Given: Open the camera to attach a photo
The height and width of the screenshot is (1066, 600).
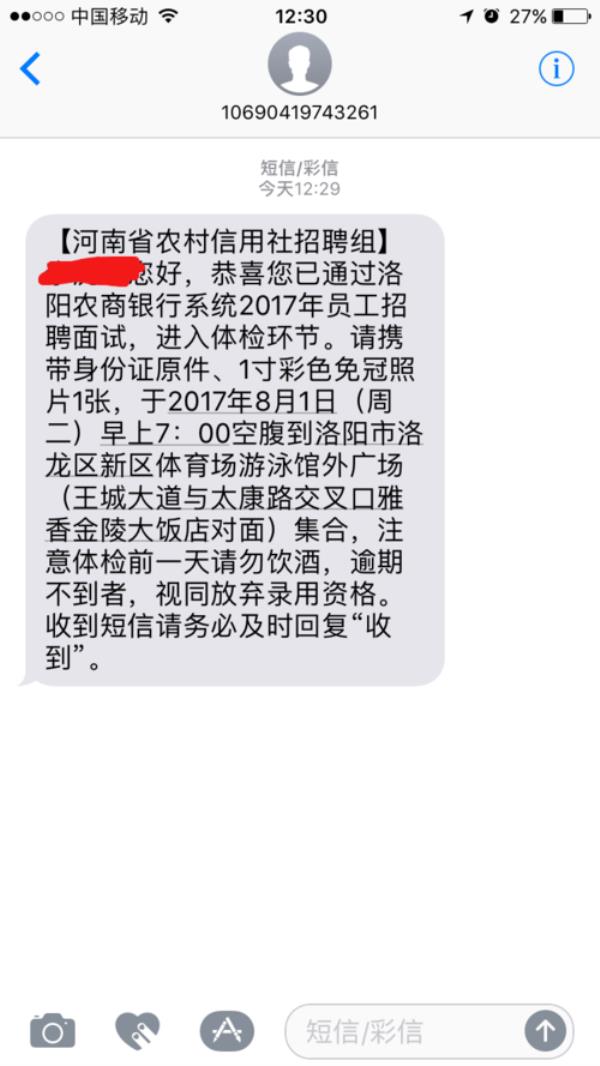Looking at the screenshot, I should click(x=52, y=1030).
